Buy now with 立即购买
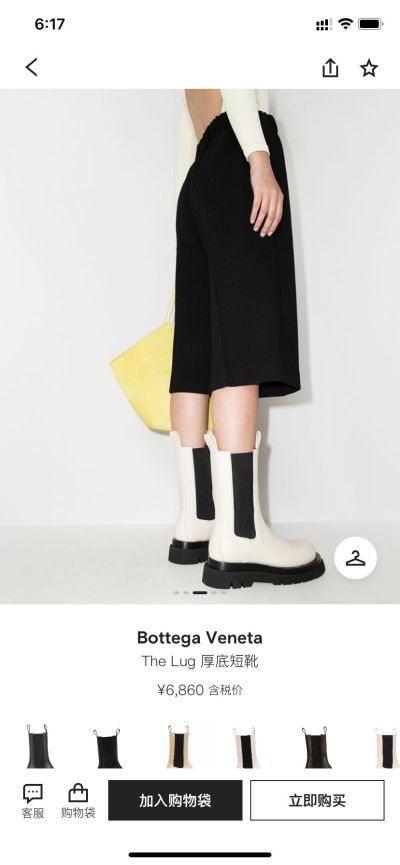The image size is (400, 865). (x=317, y=800)
